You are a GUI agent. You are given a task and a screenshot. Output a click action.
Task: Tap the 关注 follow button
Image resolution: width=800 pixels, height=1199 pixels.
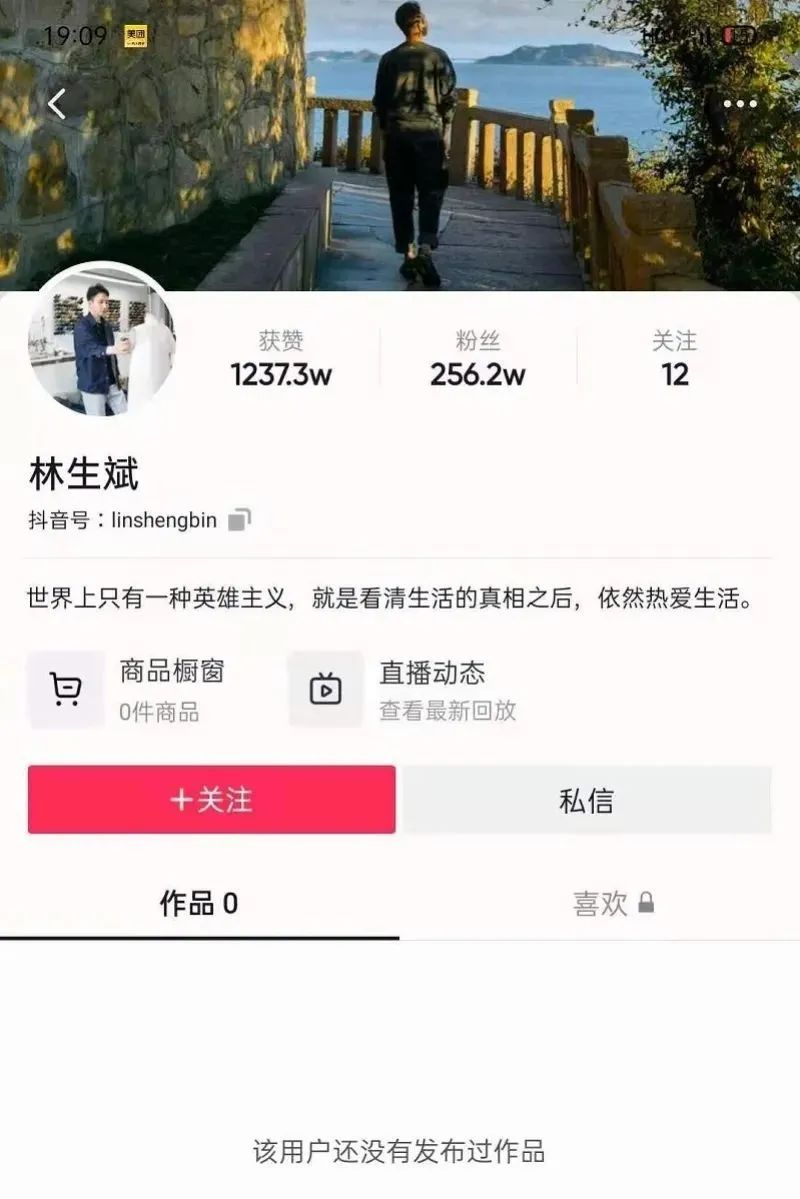coord(210,800)
